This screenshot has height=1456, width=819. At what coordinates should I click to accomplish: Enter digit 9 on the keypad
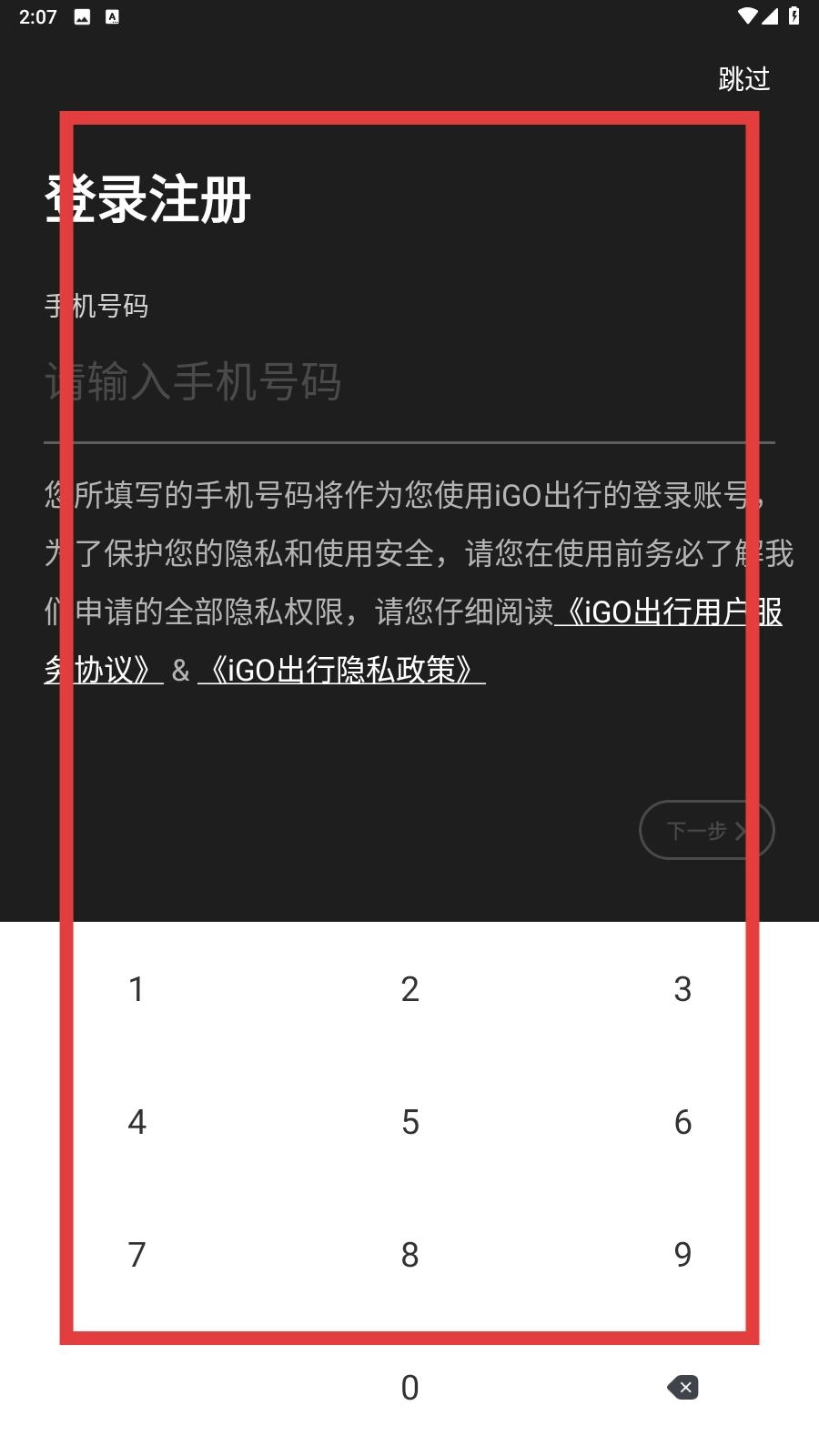pos(682,1255)
